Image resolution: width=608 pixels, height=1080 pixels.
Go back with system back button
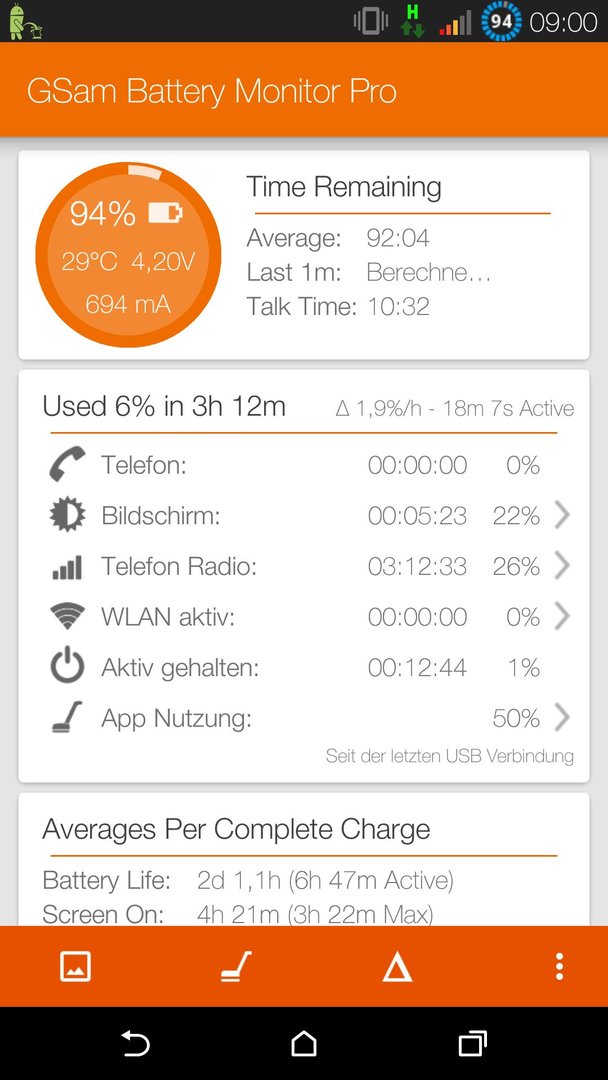pyautogui.click(x=136, y=1043)
